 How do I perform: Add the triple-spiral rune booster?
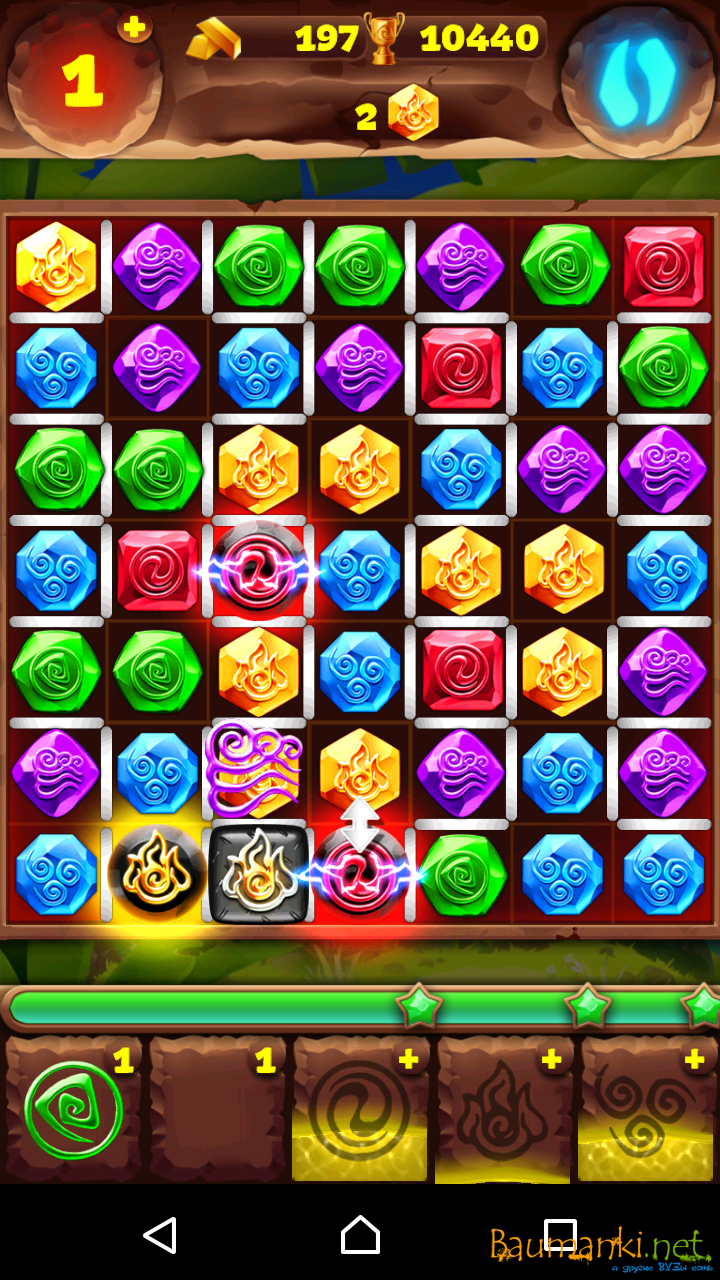click(x=647, y=1110)
